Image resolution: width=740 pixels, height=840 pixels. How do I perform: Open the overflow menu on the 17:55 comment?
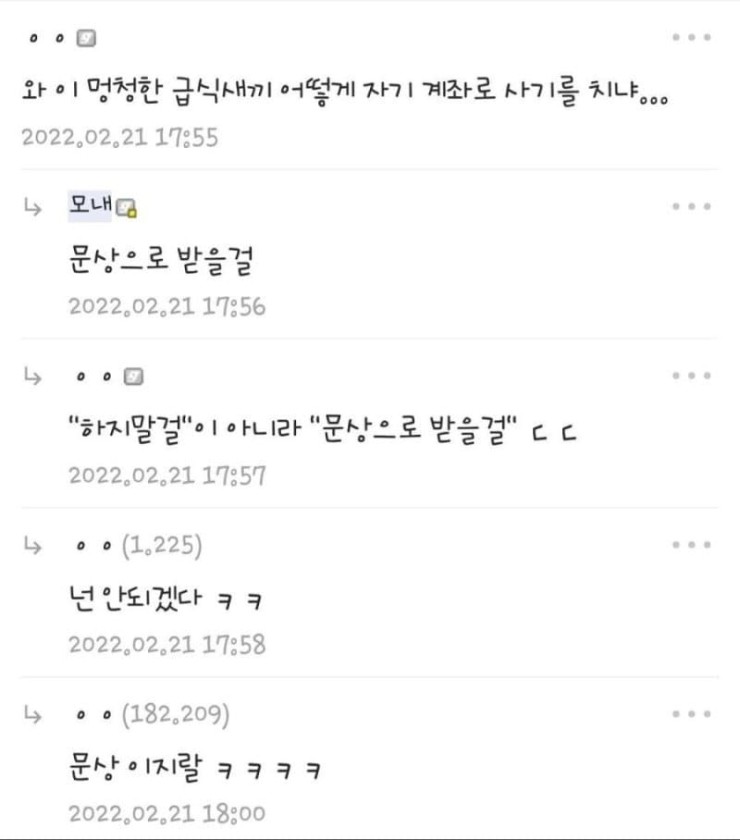pyautogui.click(x=691, y=38)
